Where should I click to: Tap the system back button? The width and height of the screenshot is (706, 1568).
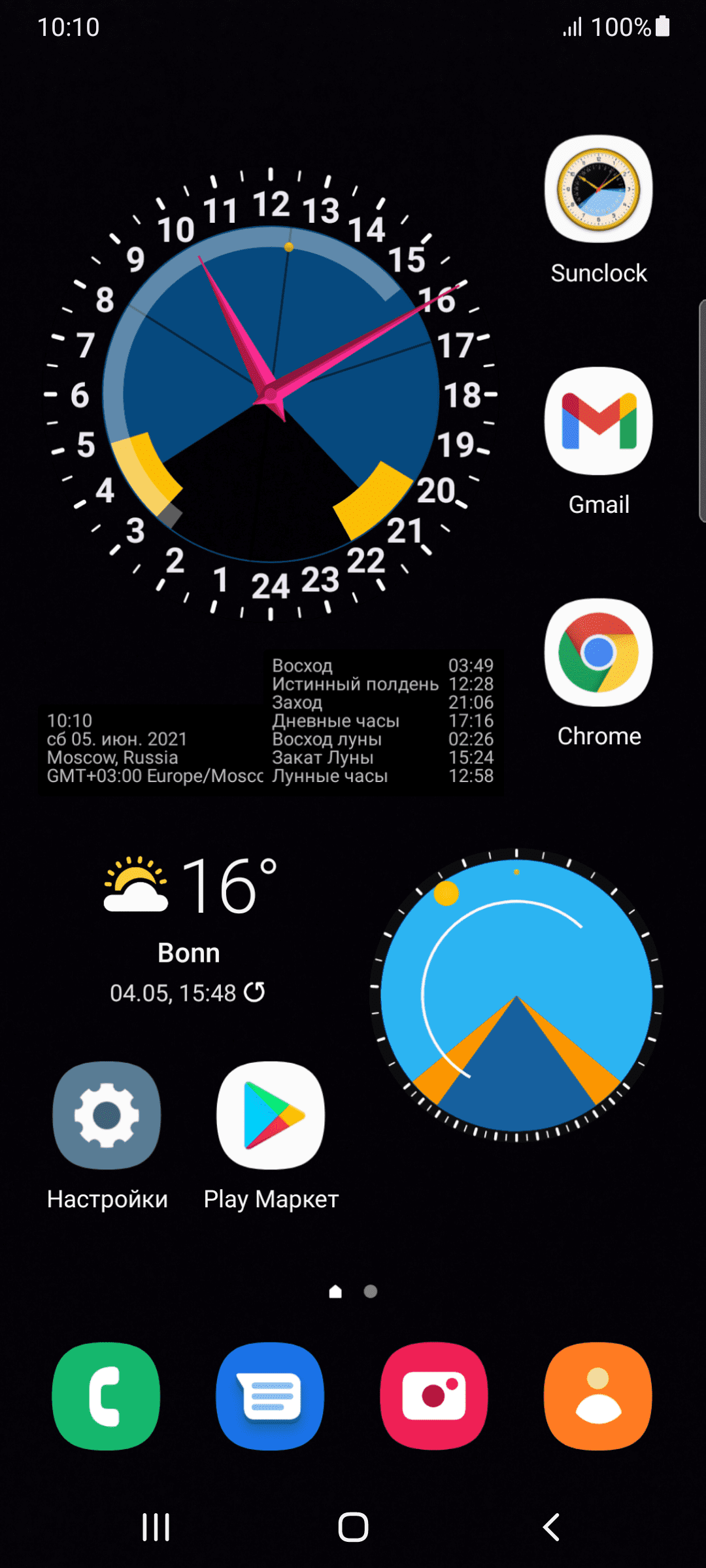(x=551, y=1527)
